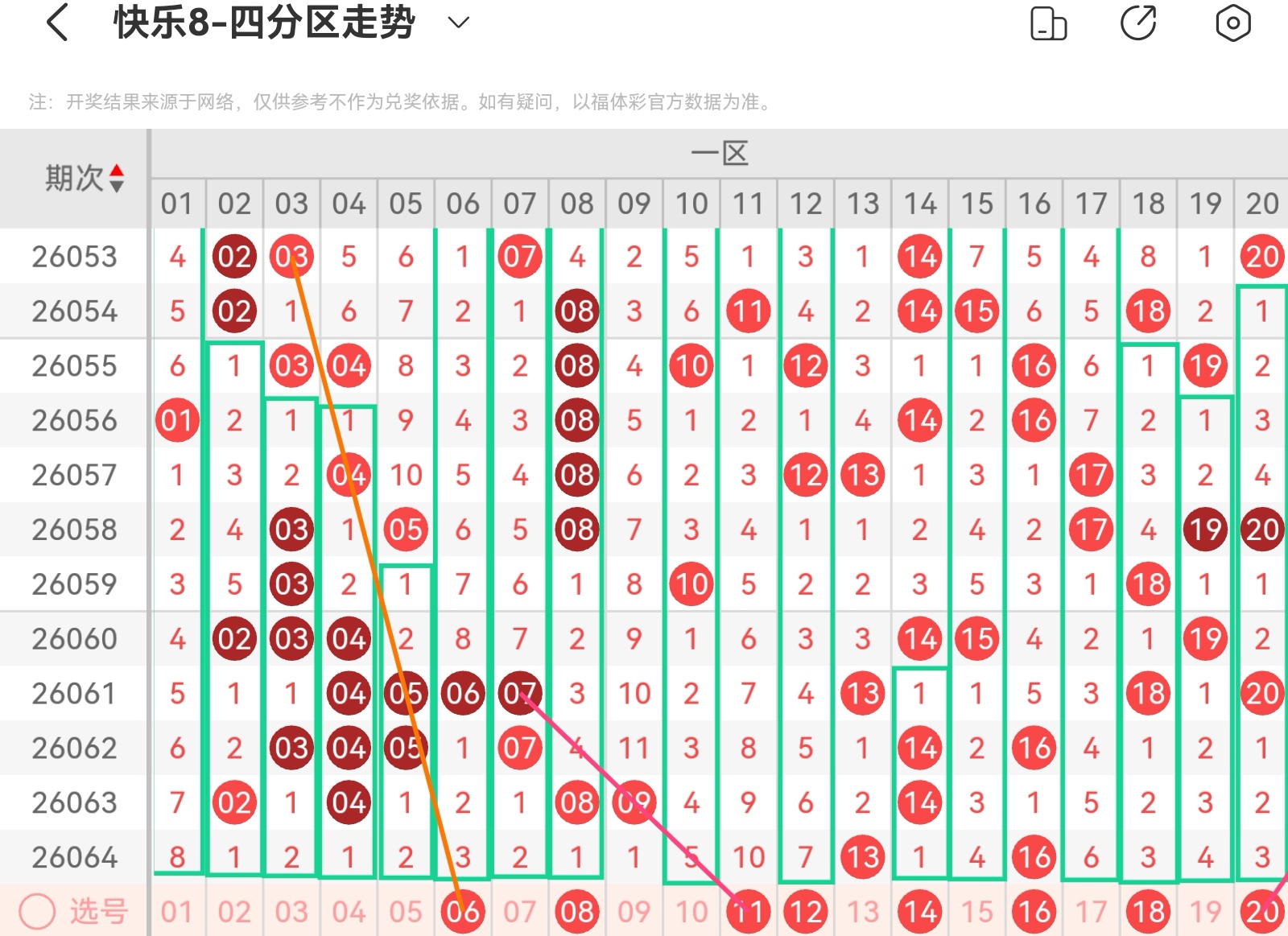
Task: Share this trend chart
Action: 1138,23
